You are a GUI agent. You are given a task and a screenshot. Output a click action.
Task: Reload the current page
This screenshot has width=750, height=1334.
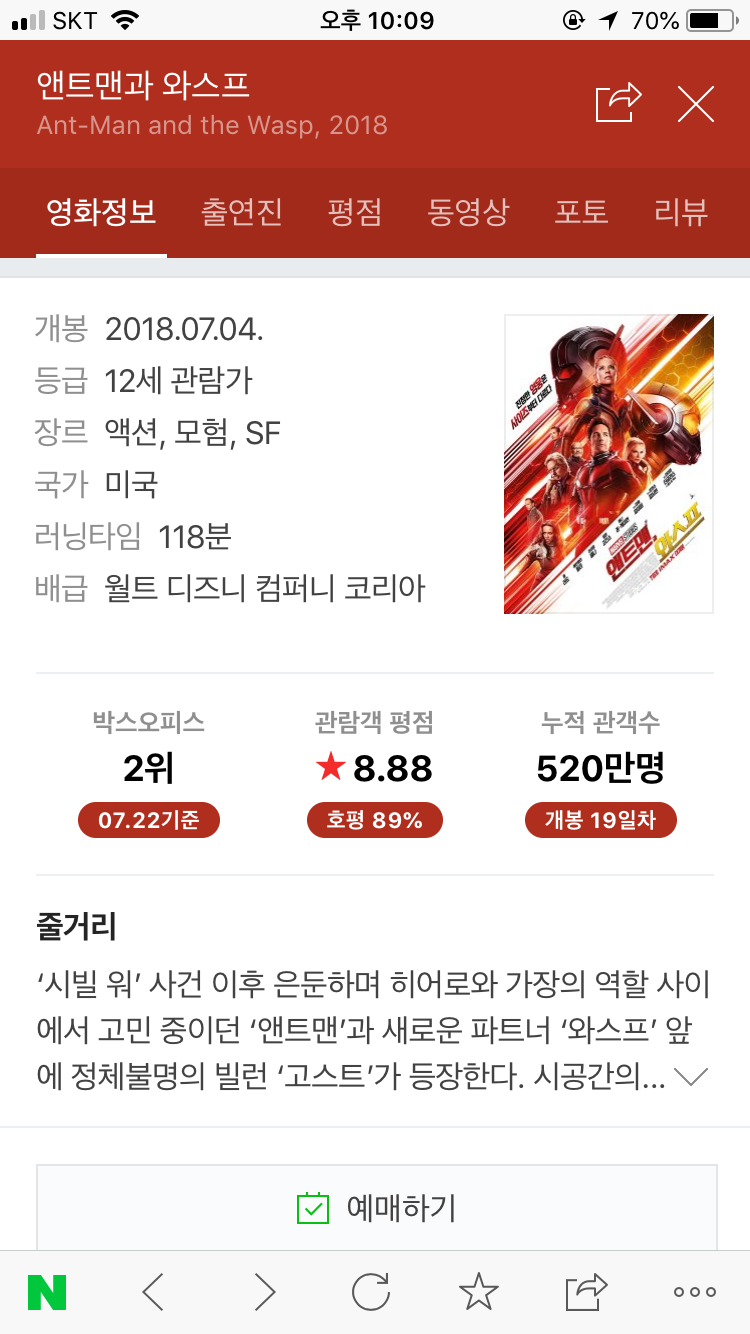[371, 1292]
